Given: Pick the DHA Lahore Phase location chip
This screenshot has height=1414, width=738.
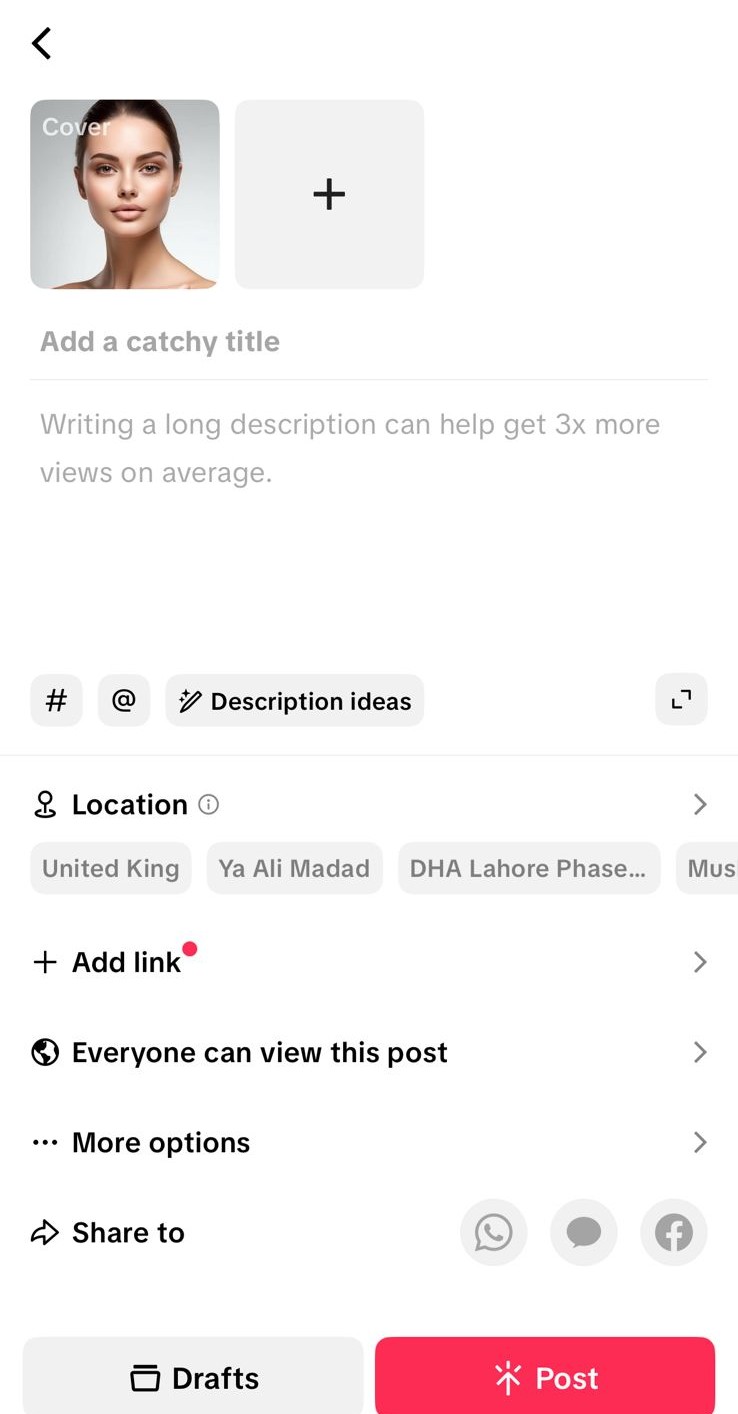Looking at the screenshot, I should click(529, 868).
